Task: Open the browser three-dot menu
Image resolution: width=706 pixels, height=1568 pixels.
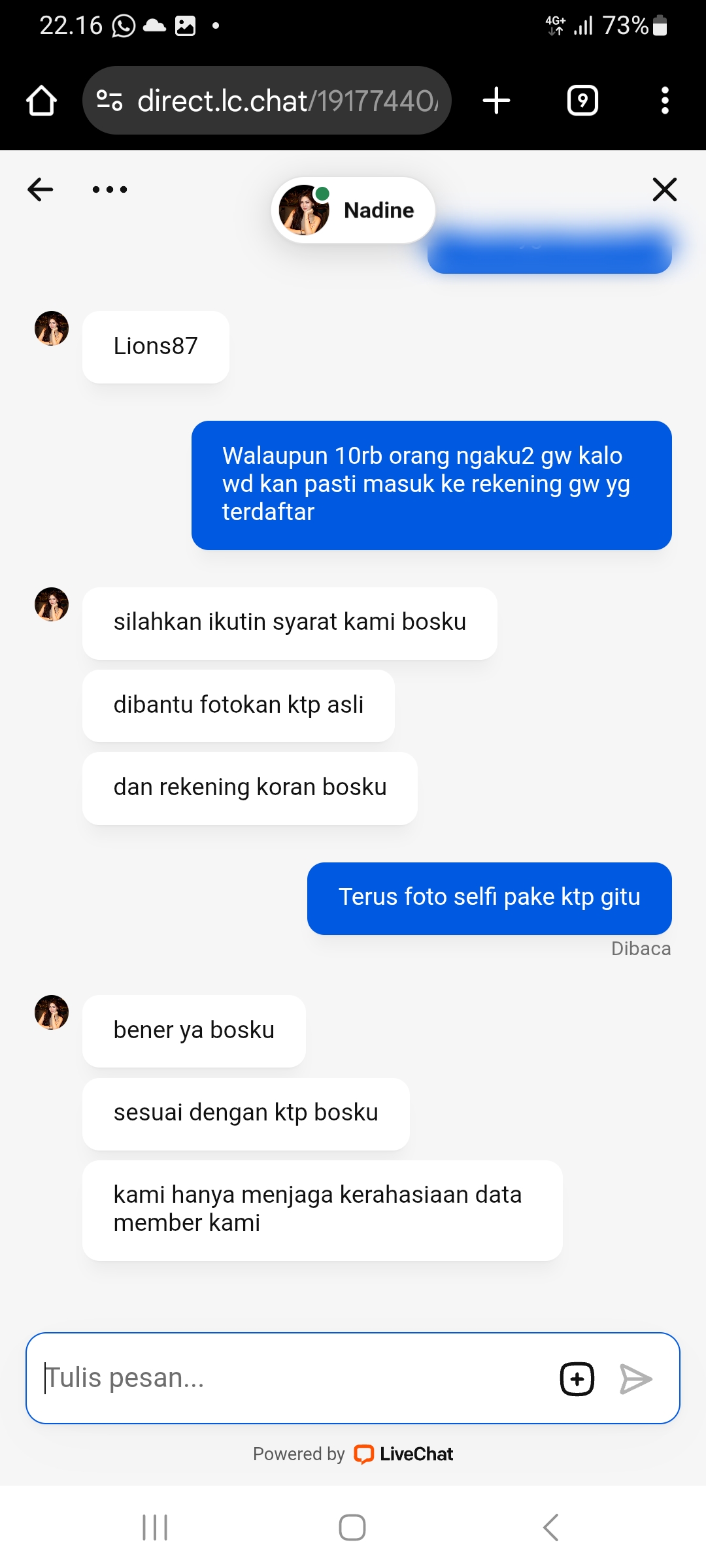Action: pyautogui.click(x=665, y=101)
